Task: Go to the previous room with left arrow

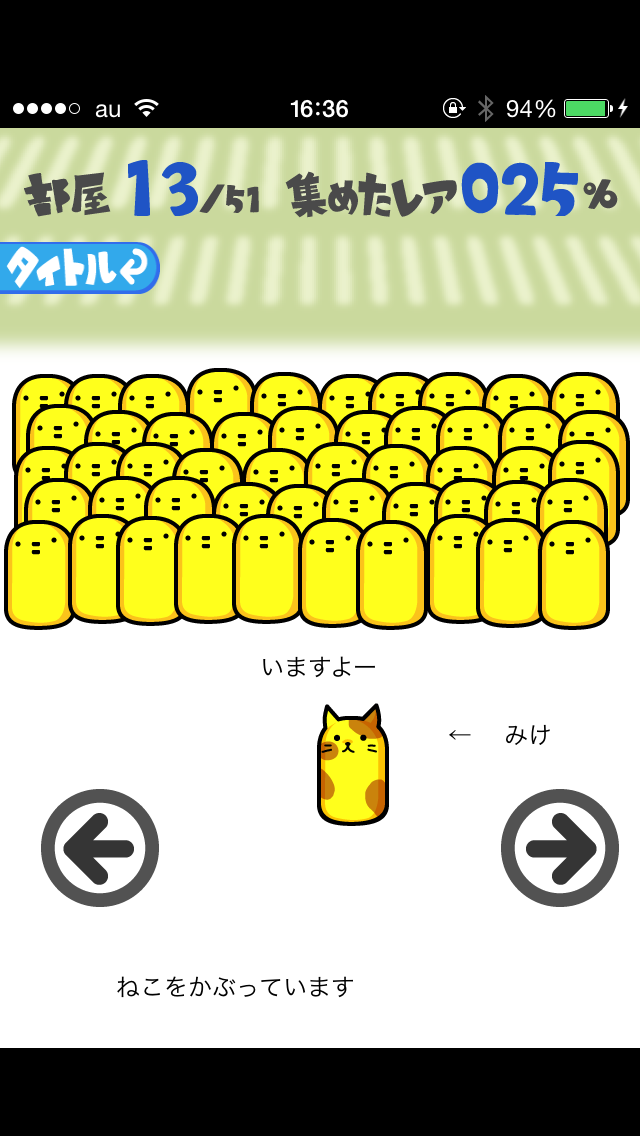Action: click(x=100, y=848)
